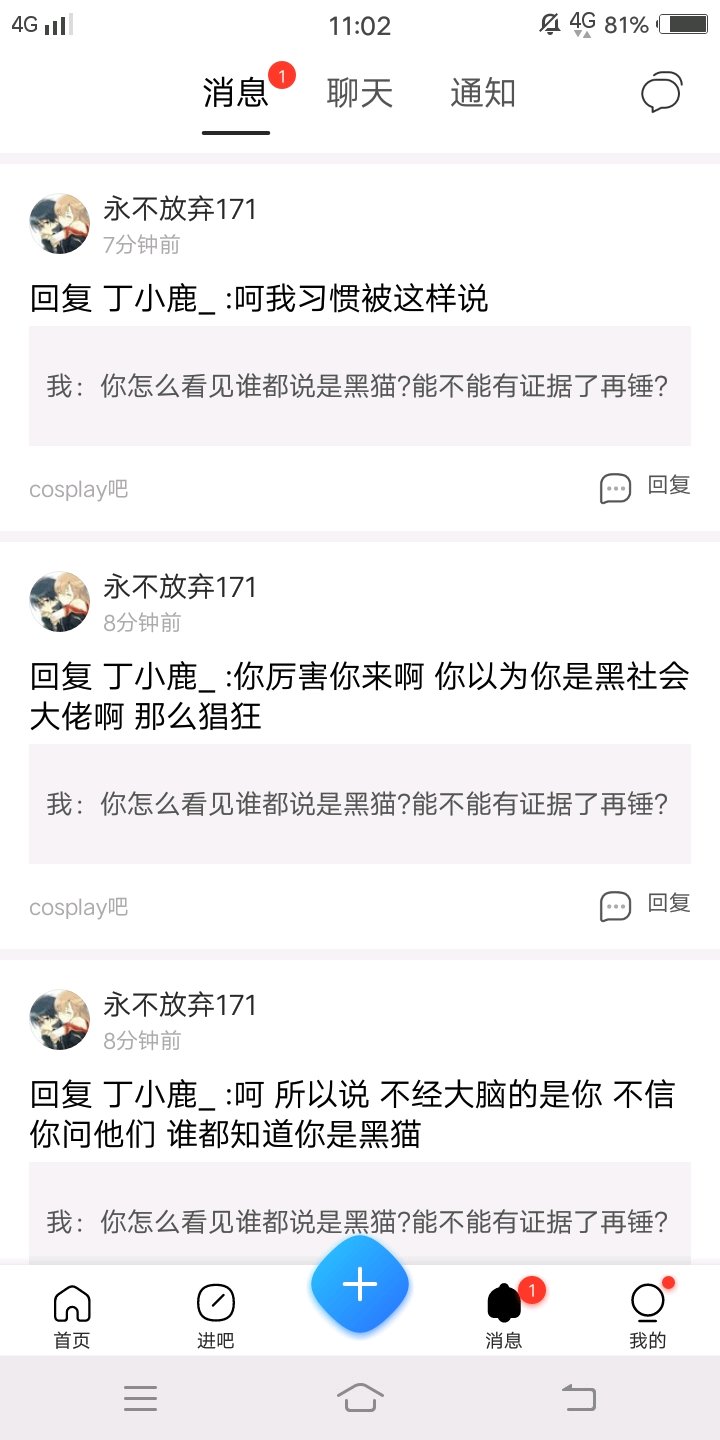Open the quoted post under '呵我习惯被这样说'
Viewport: 720px width, 1440px height.
coord(359,386)
